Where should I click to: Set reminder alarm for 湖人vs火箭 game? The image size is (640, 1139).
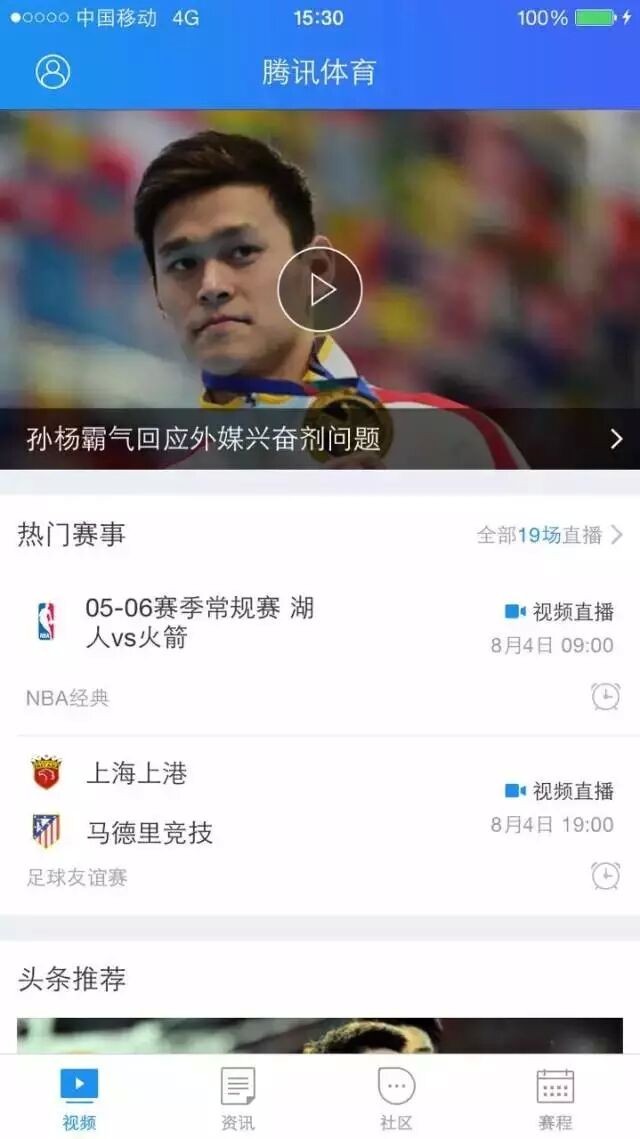(x=605, y=696)
